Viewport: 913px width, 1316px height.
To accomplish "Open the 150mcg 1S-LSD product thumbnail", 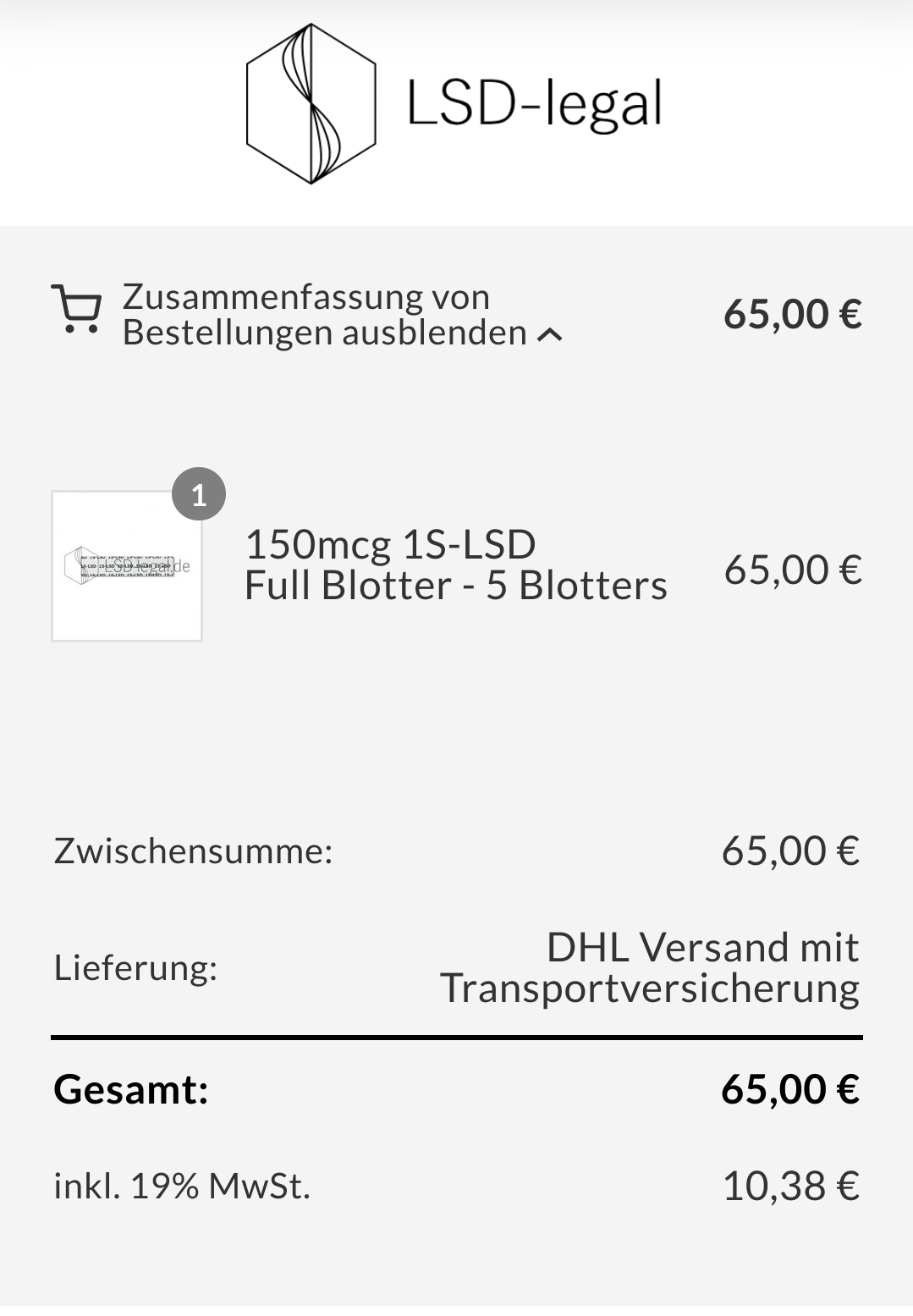I will click(127, 566).
